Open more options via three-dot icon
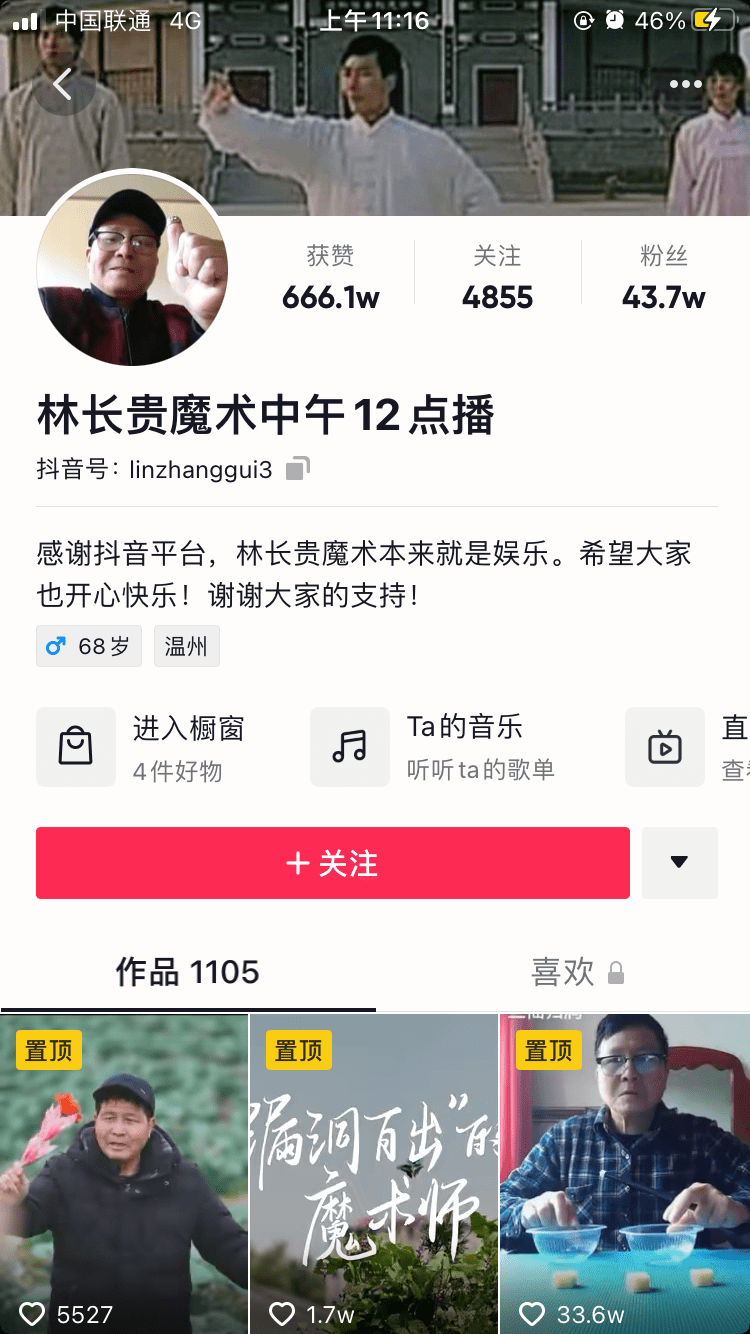Image resolution: width=750 pixels, height=1334 pixels. (685, 84)
